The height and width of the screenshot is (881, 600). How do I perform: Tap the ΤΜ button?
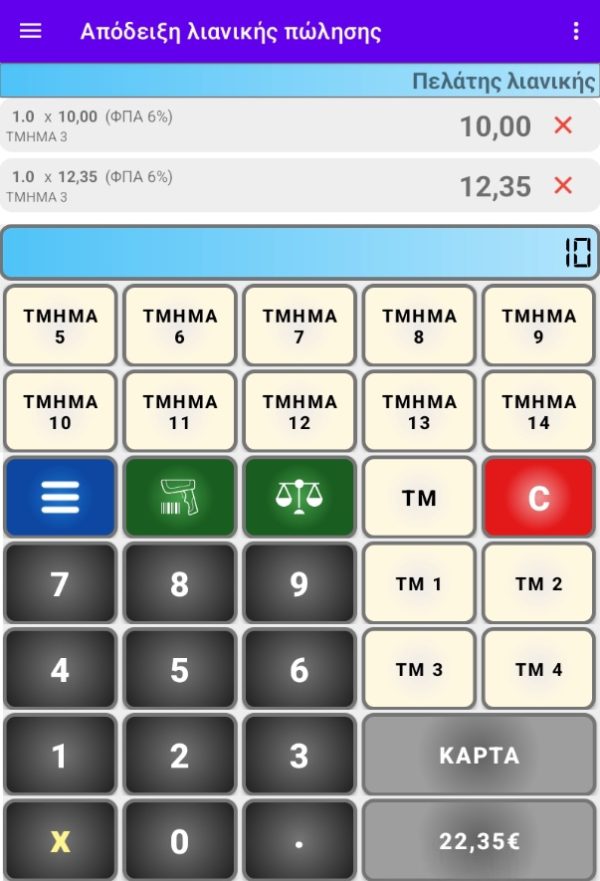419,497
